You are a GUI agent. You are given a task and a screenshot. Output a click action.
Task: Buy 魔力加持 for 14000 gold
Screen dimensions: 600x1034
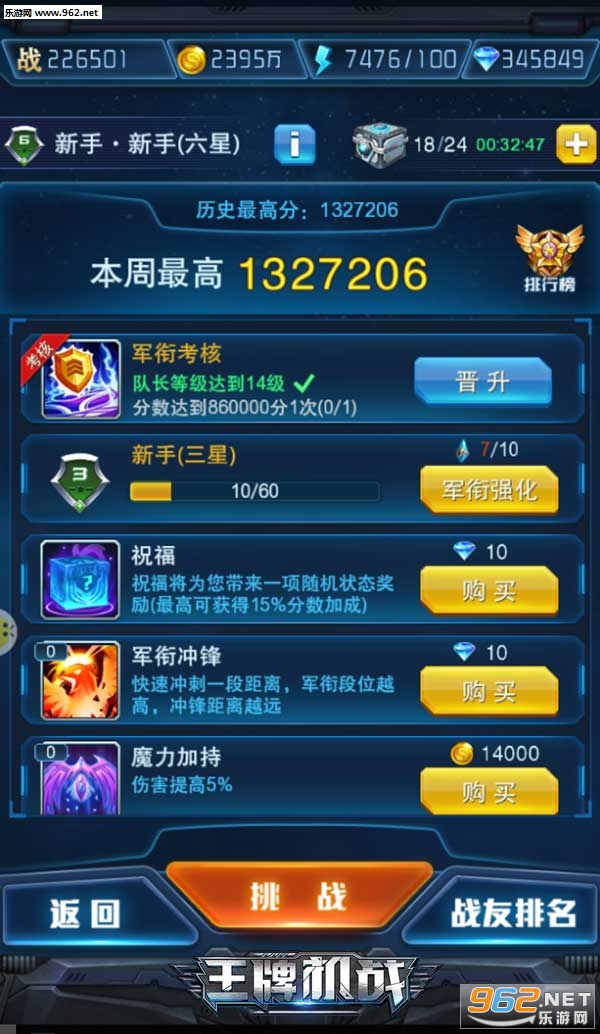pyautogui.click(x=489, y=793)
